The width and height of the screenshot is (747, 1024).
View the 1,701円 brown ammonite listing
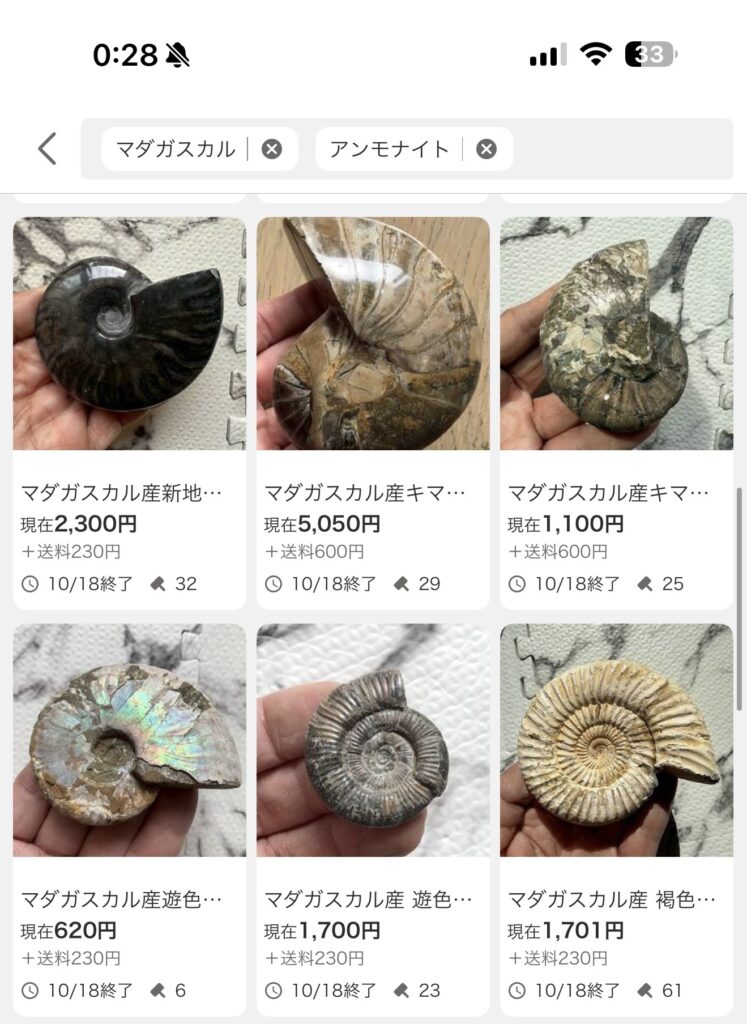(x=616, y=741)
